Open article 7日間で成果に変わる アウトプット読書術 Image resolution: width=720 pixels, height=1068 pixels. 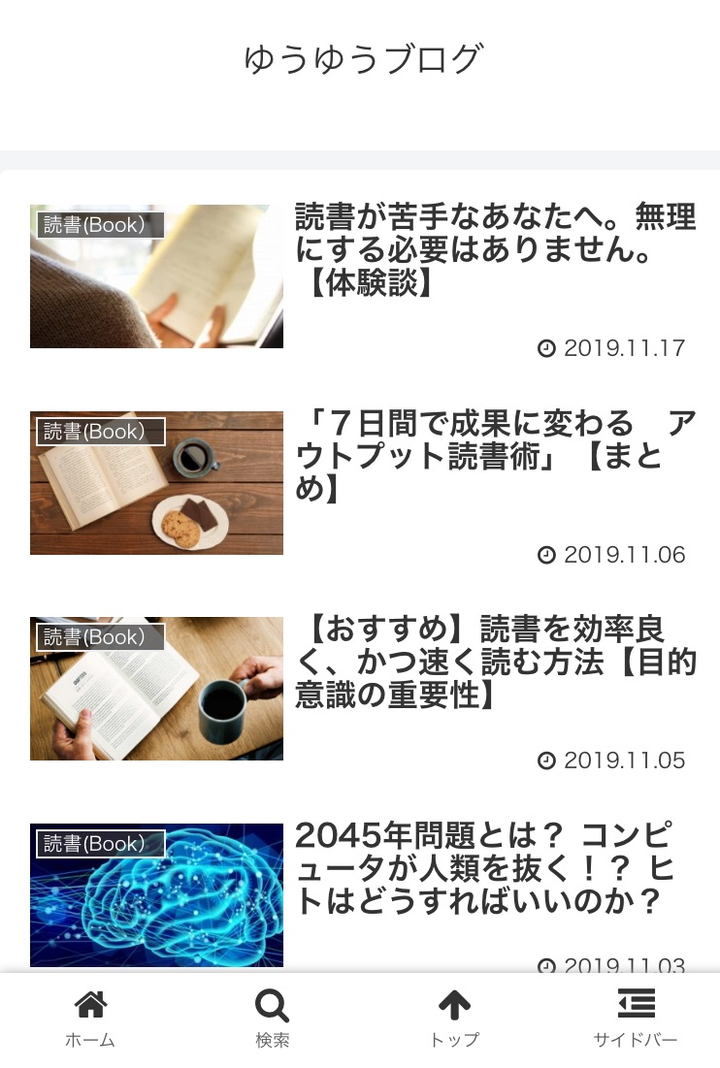click(x=494, y=456)
